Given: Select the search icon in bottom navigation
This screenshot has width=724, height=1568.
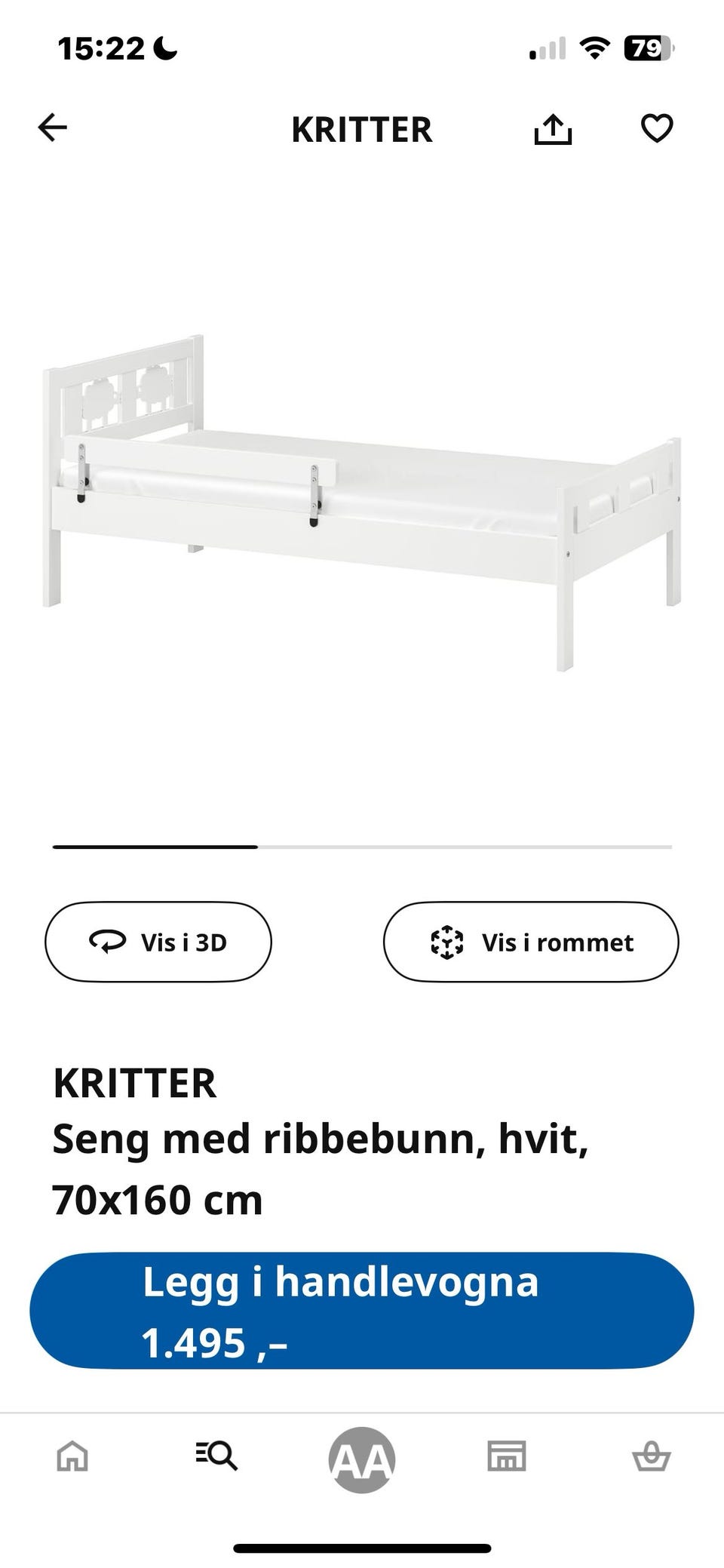Looking at the screenshot, I should 217,1457.
